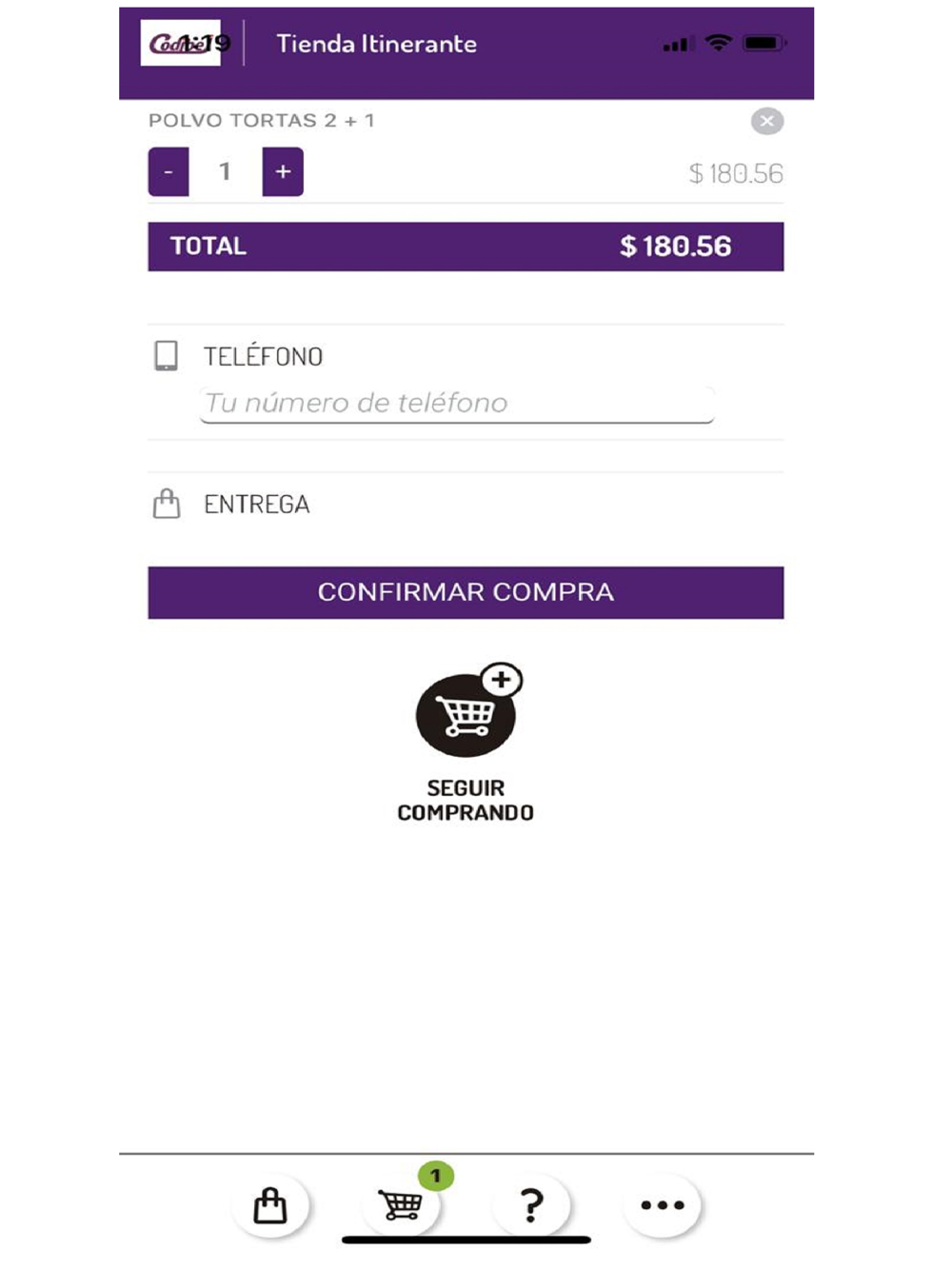Remove Polvo Tortas 2 + 1 from cart
952x1270 pixels.
pos(766,121)
